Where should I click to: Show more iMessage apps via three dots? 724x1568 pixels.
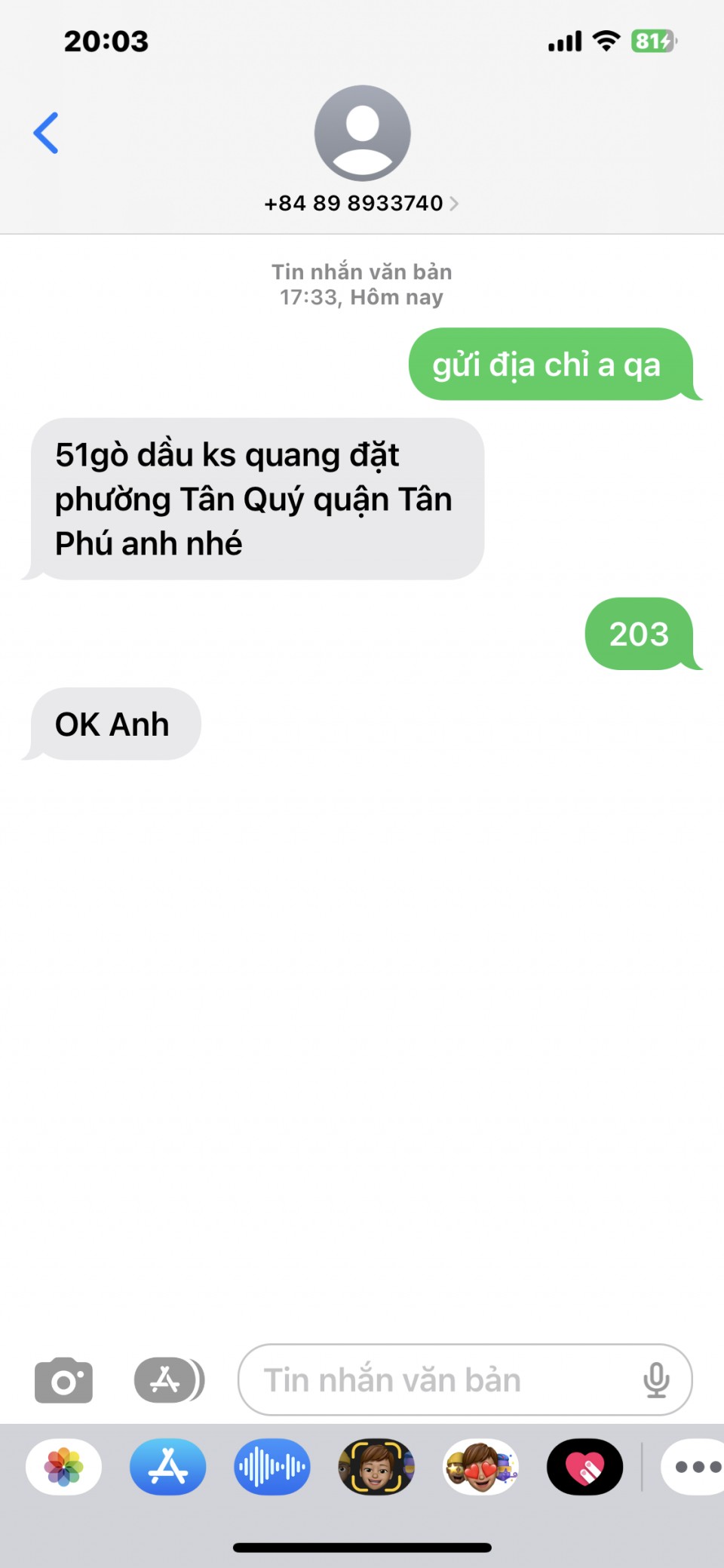click(x=695, y=1467)
